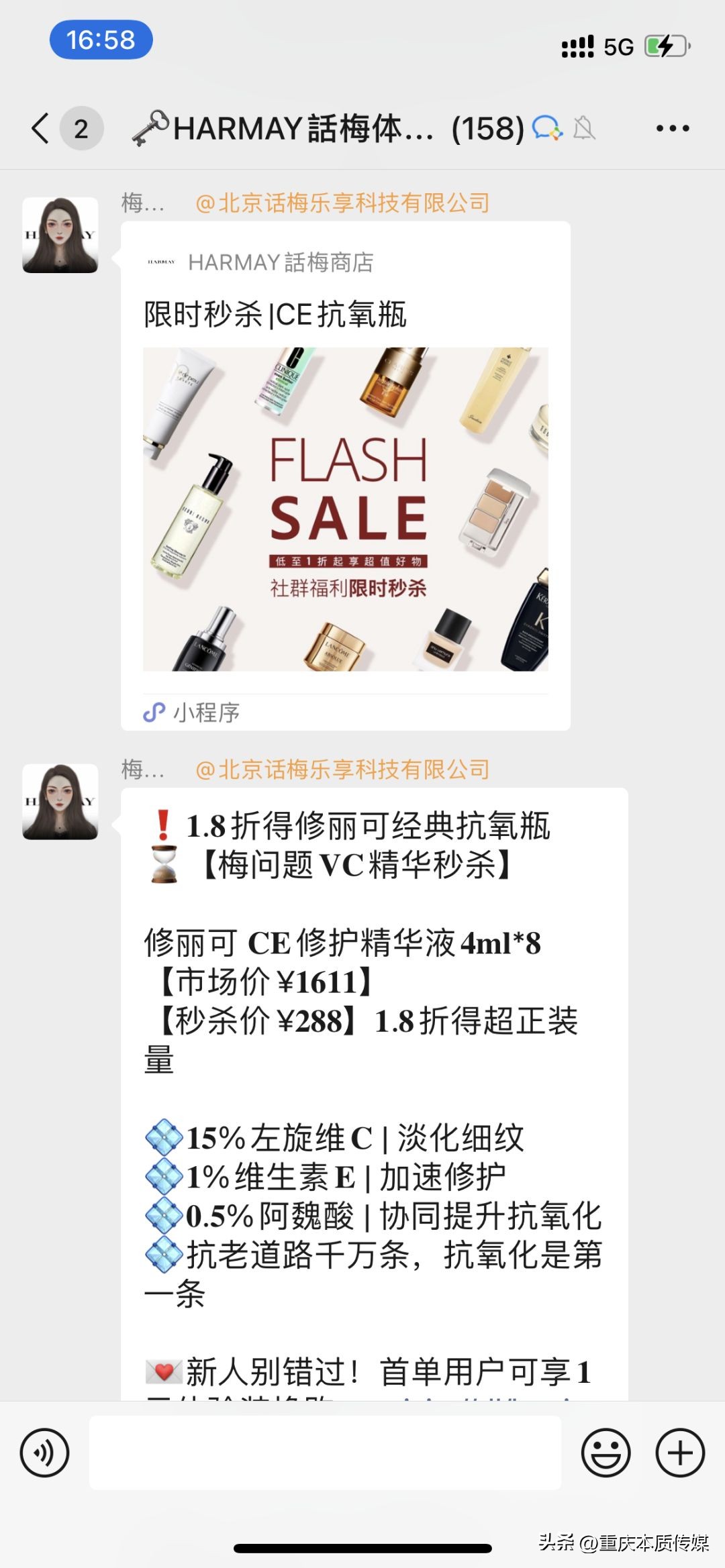
Task: Expand the HARMAY话梅商店 mini-program card
Action: coord(282,263)
